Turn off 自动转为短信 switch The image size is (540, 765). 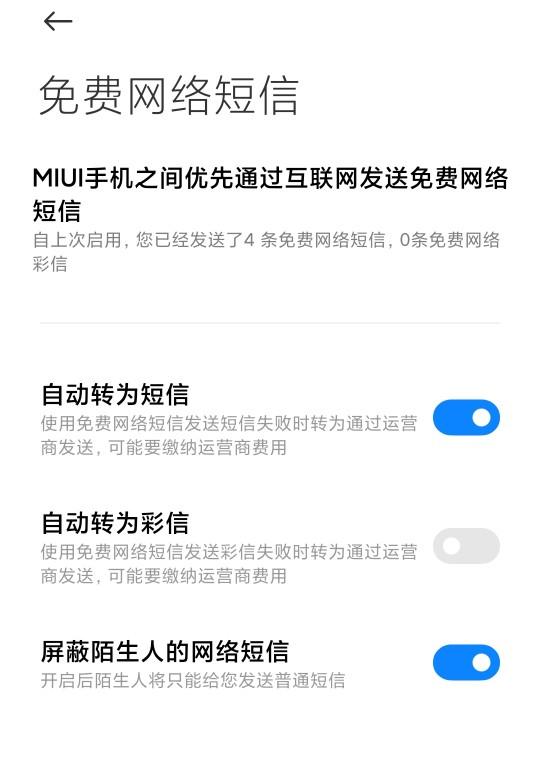click(466, 418)
